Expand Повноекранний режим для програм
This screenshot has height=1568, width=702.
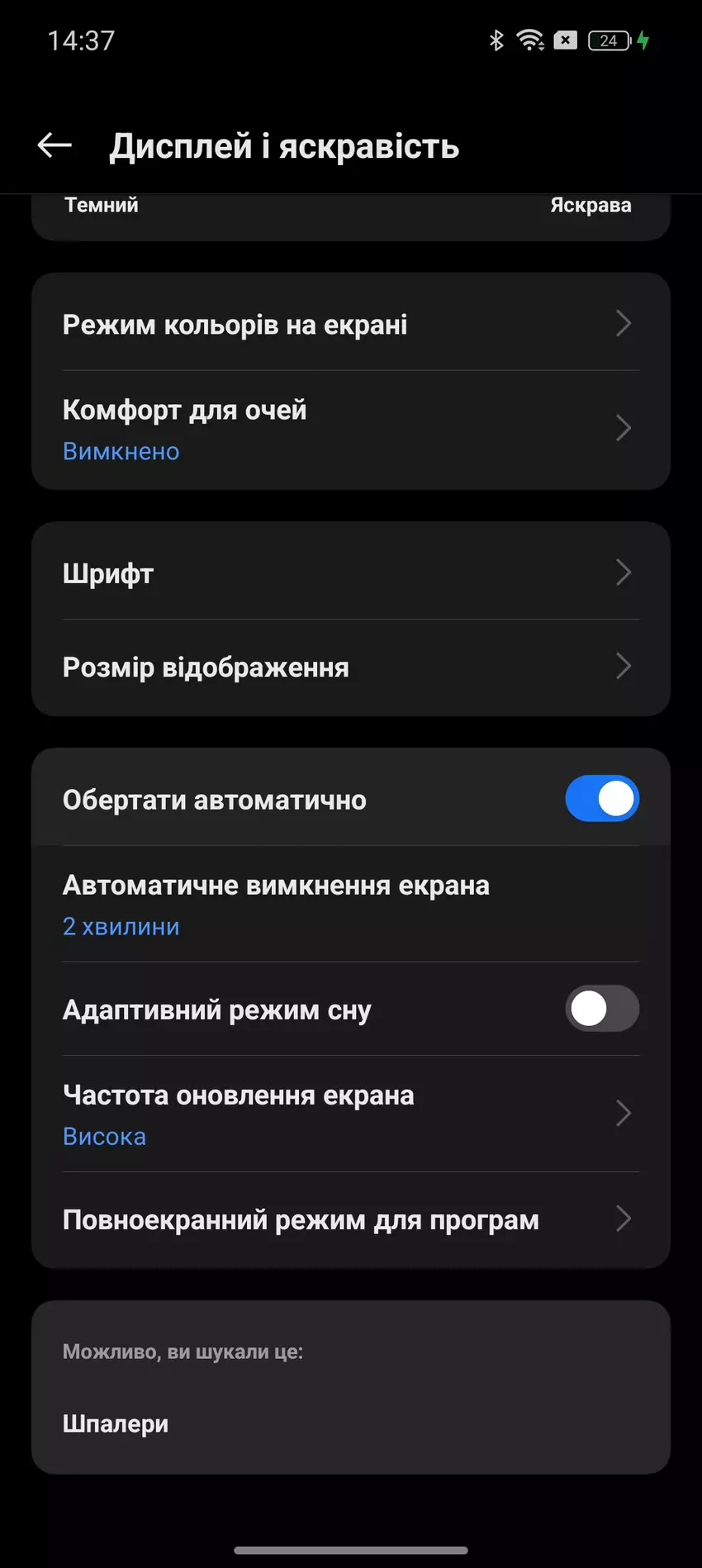(350, 1219)
